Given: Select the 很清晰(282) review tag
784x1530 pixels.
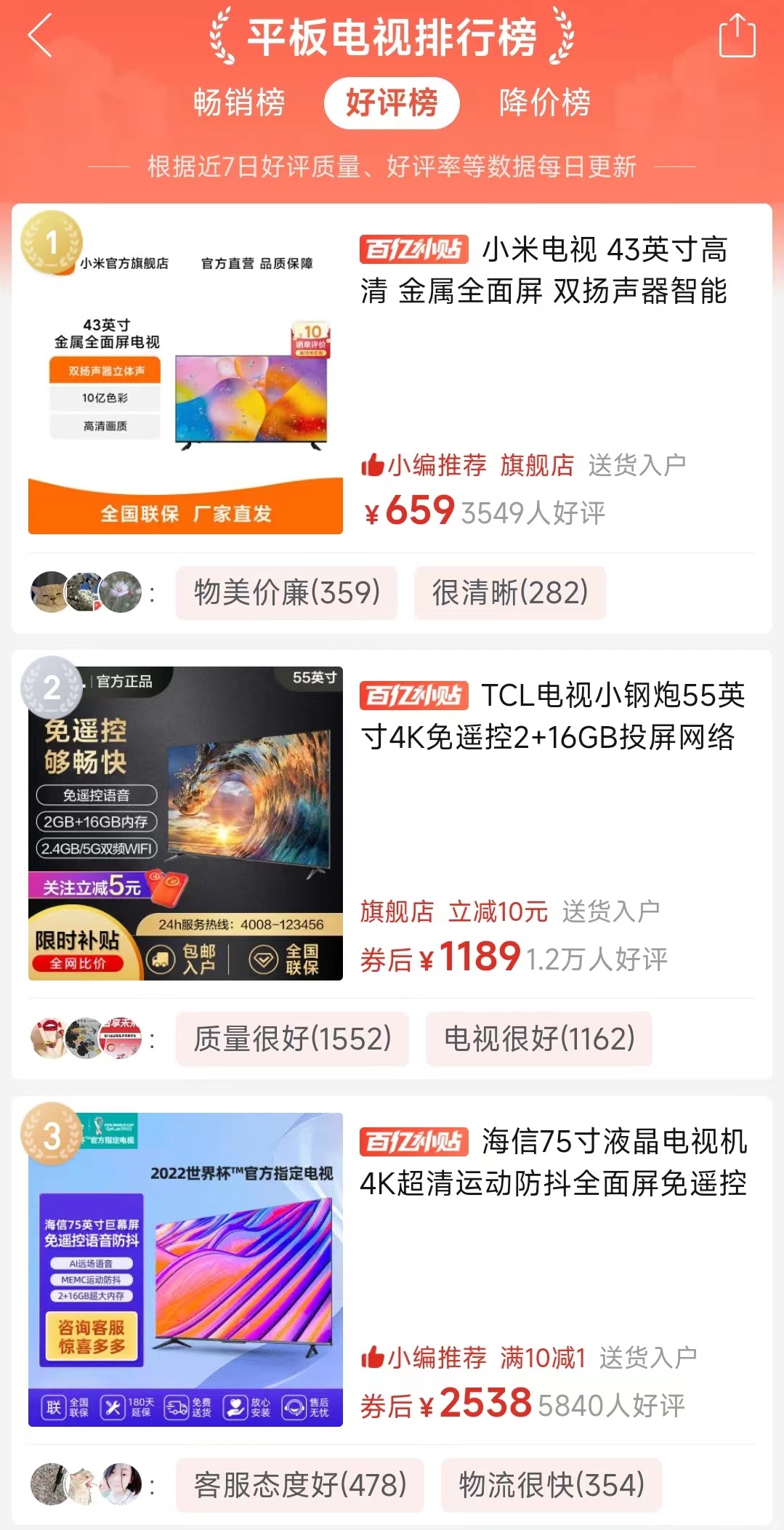Looking at the screenshot, I should click(509, 593).
